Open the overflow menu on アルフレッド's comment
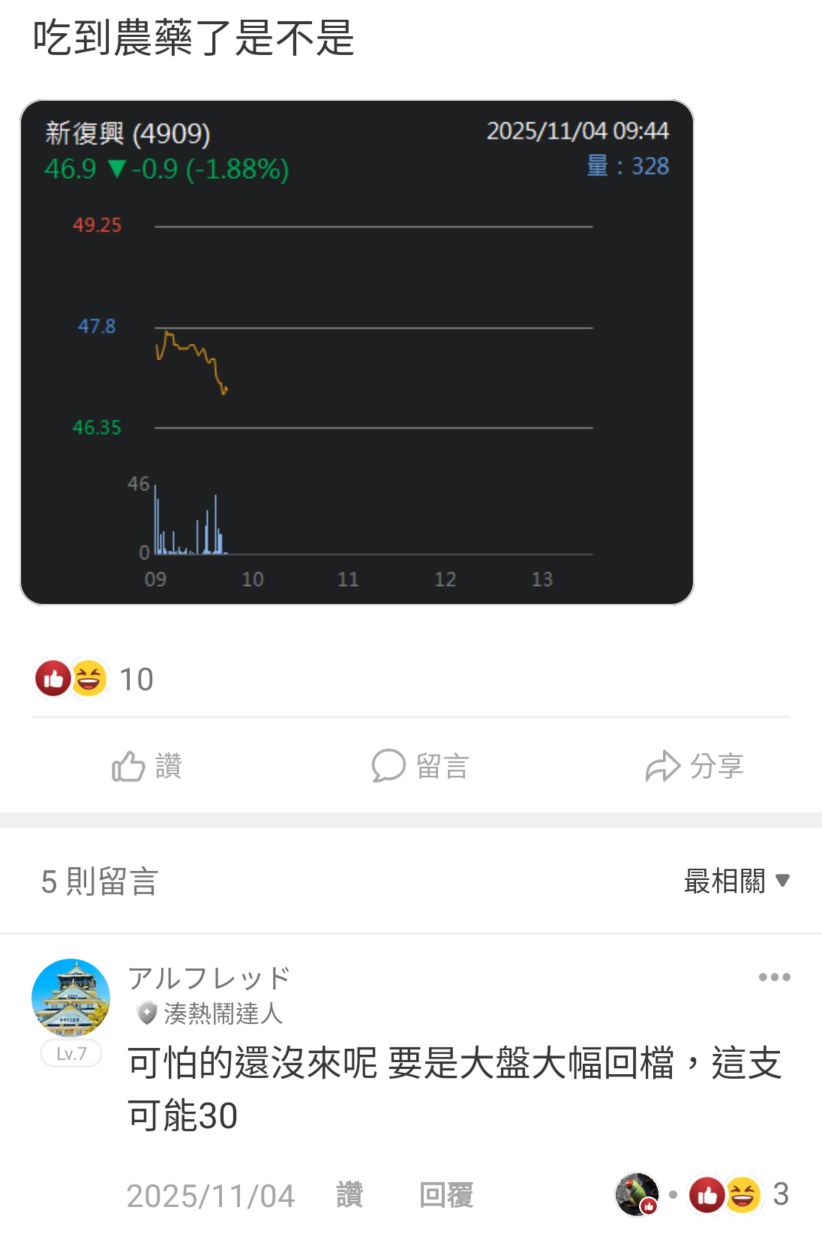Viewport: 822px width, 1238px height. click(x=774, y=977)
